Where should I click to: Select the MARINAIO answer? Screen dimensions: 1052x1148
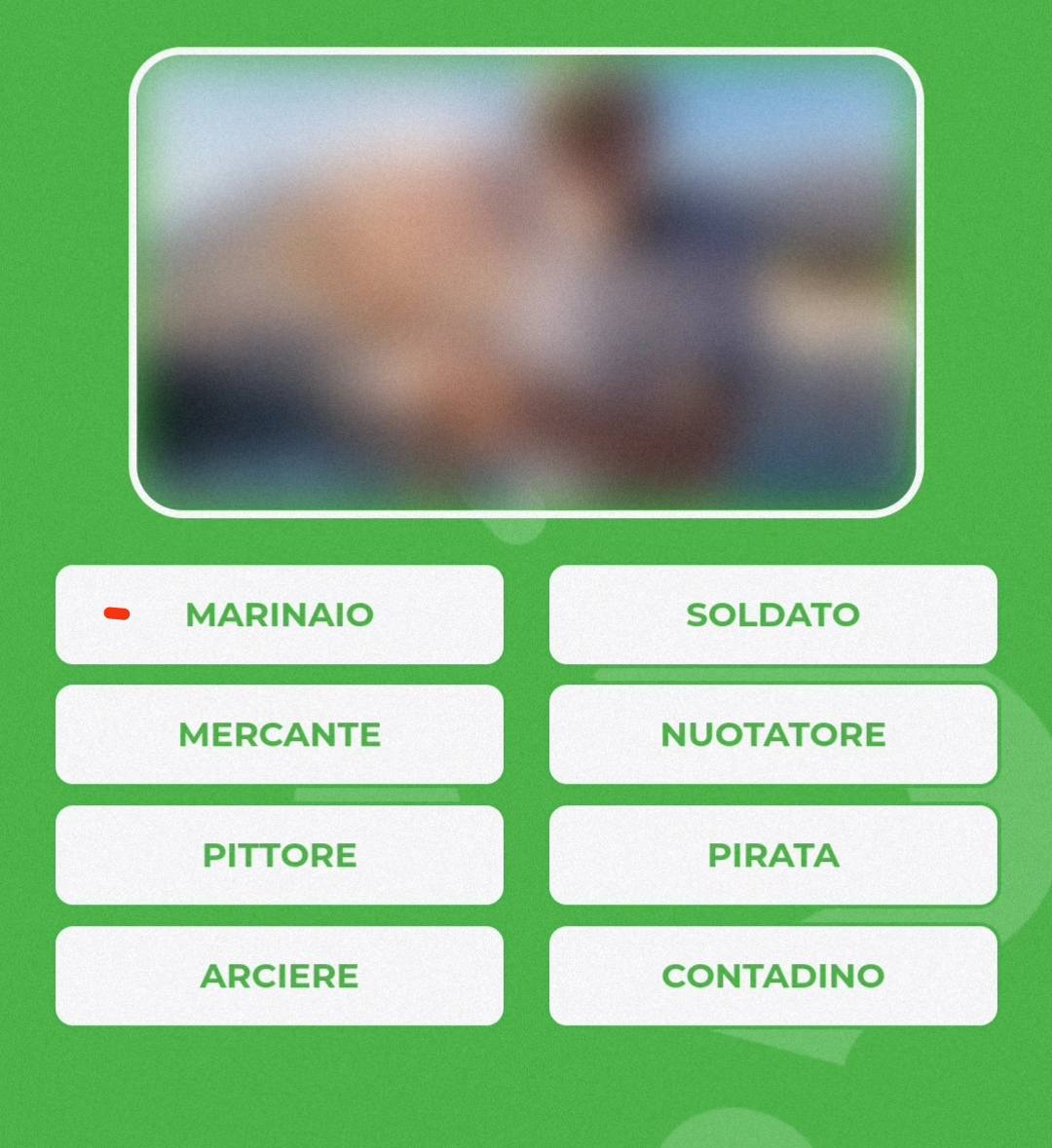tap(280, 614)
